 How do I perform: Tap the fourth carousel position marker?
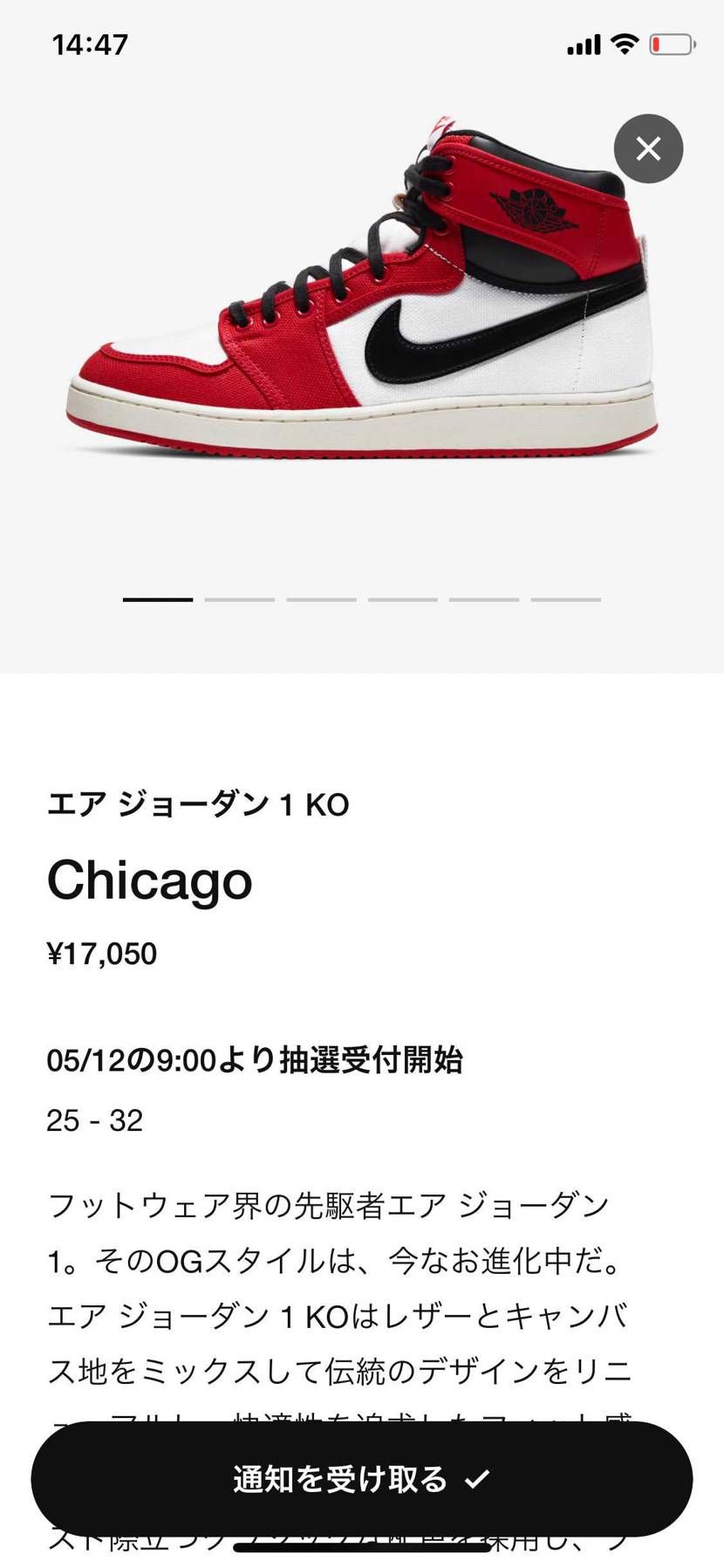point(402,599)
